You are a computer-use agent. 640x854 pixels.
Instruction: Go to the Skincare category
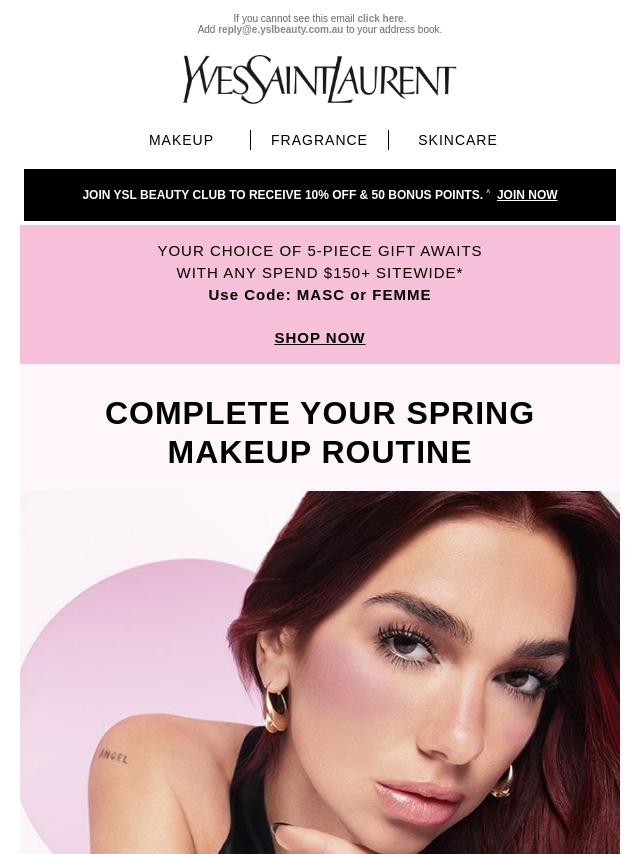coord(458,140)
